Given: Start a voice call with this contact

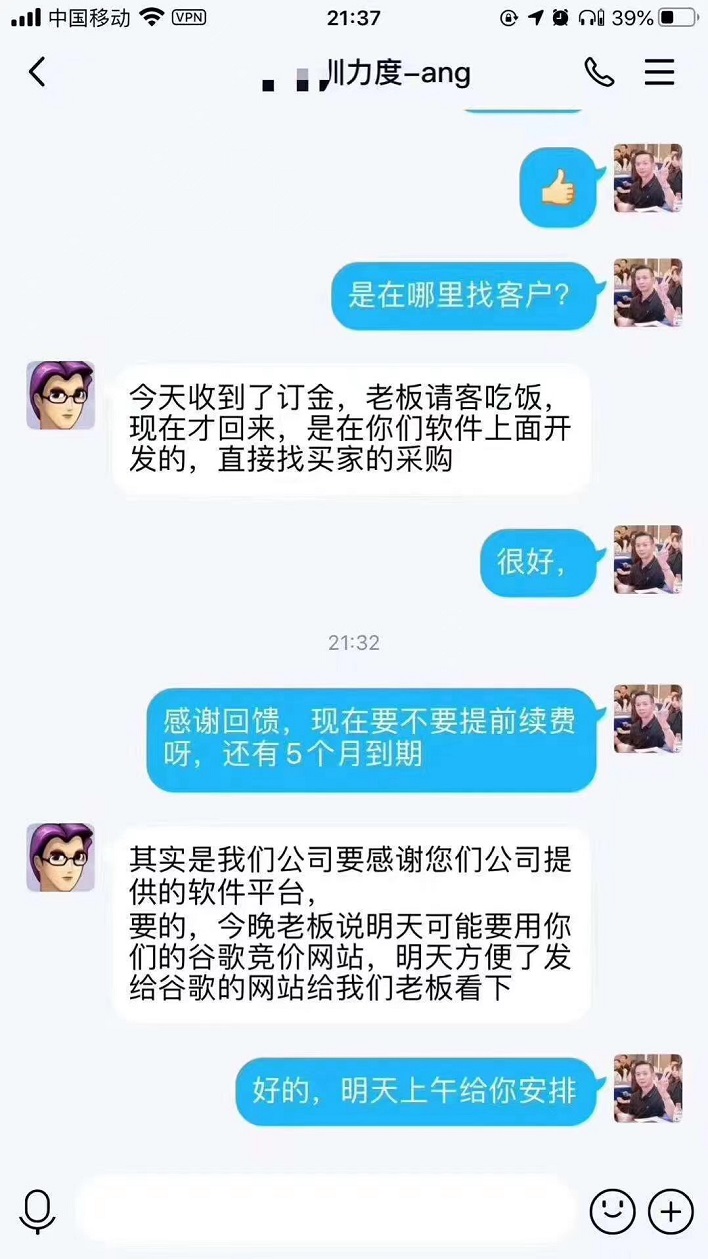Looking at the screenshot, I should (x=599, y=72).
